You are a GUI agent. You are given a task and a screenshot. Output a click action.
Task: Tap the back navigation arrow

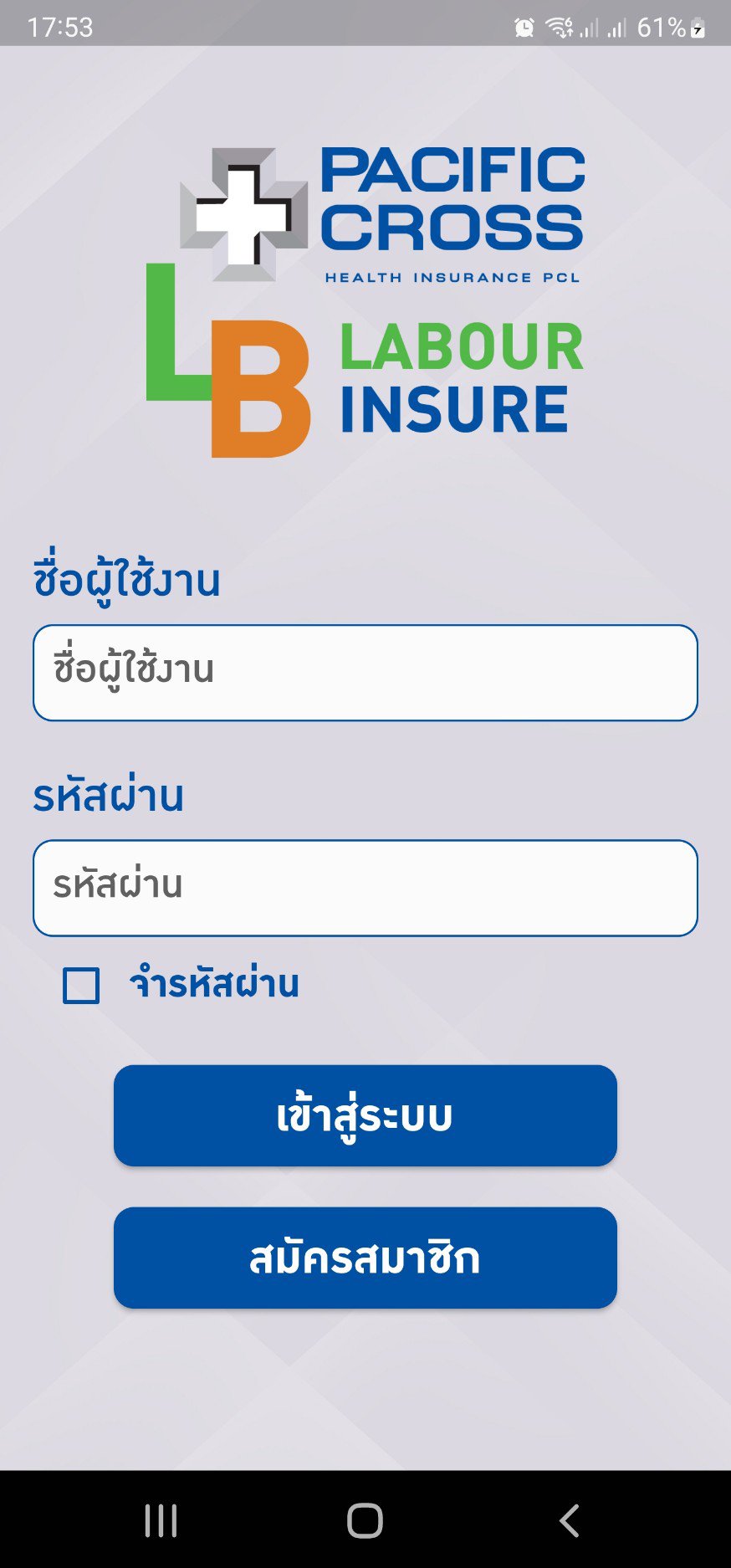coord(570,1522)
